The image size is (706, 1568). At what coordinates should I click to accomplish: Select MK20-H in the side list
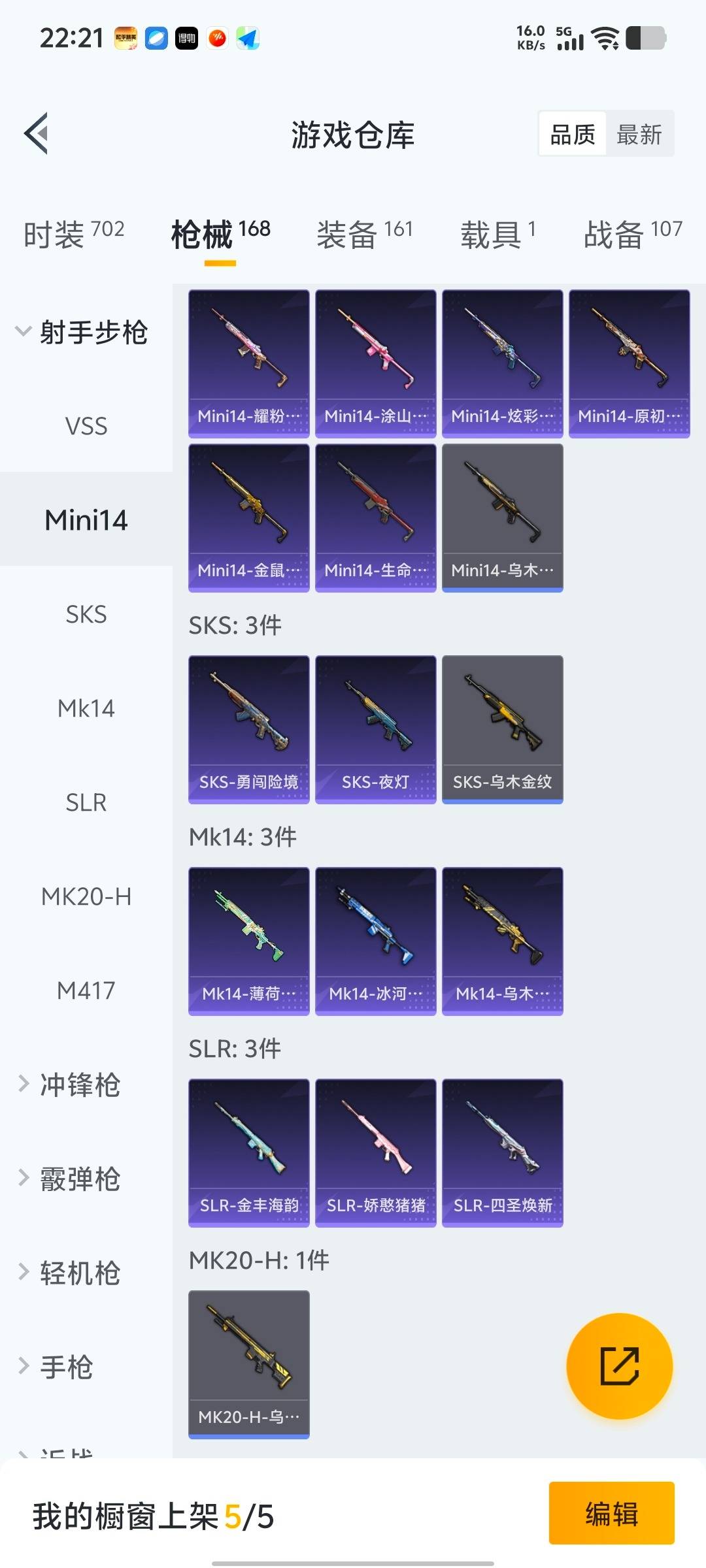click(86, 896)
